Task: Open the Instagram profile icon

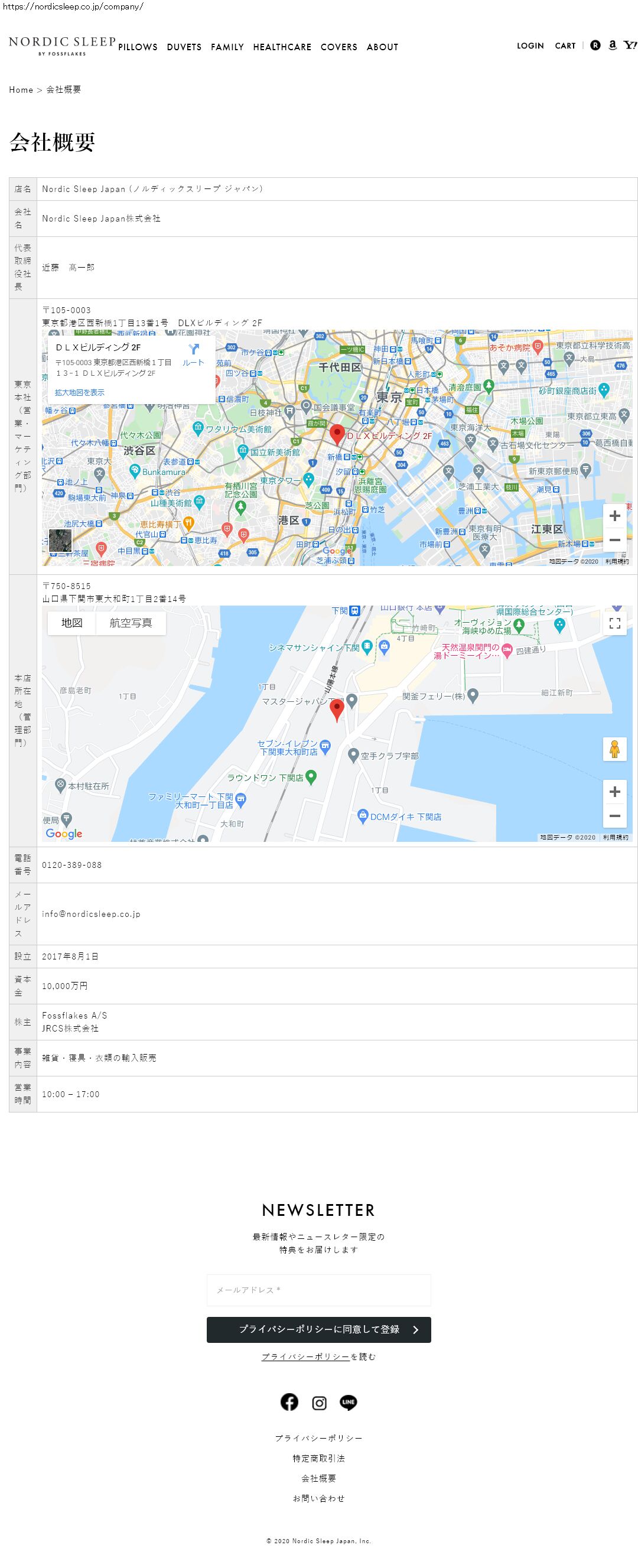Action: coord(319,1403)
